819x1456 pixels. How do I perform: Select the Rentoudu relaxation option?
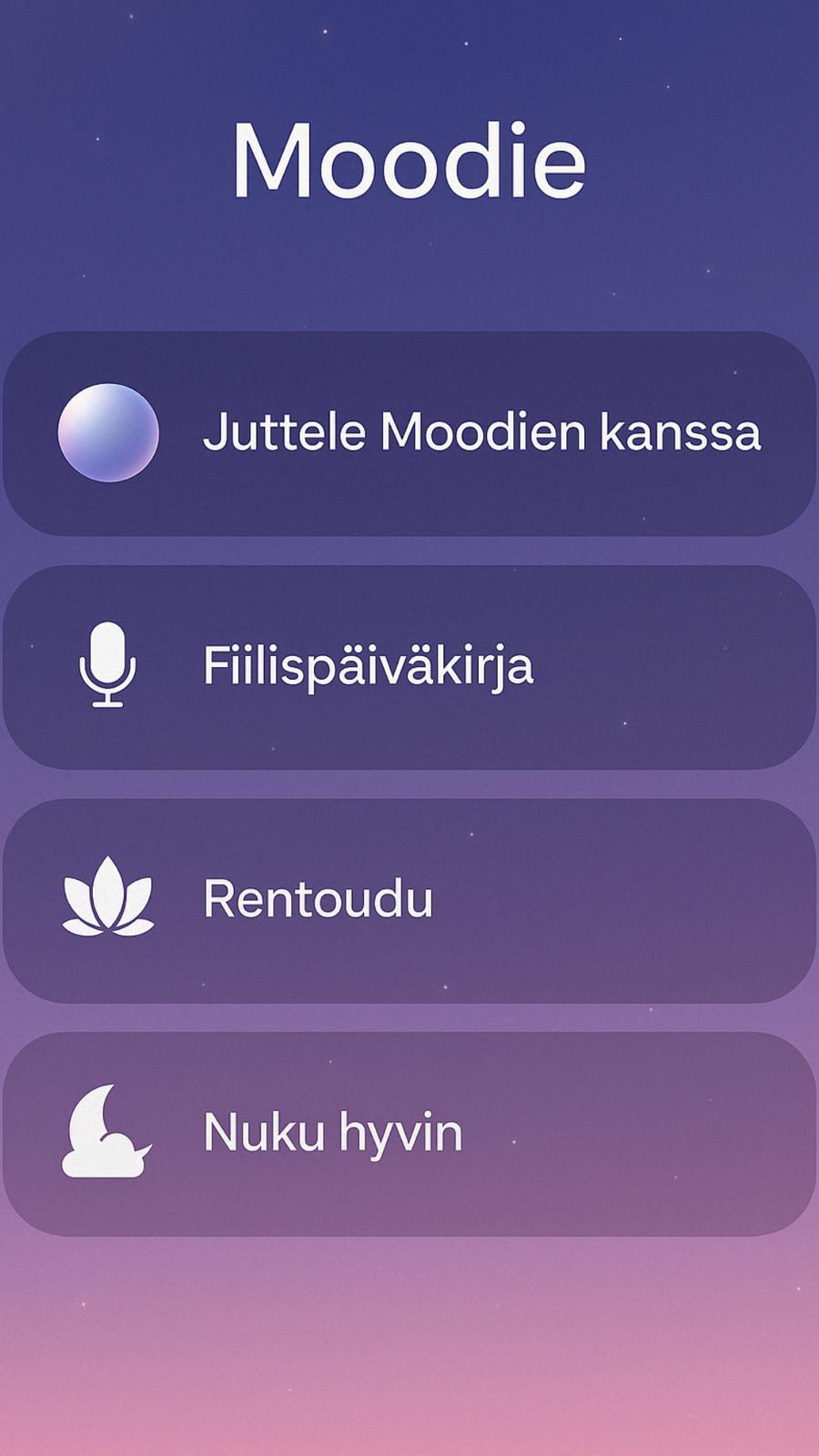(409, 900)
